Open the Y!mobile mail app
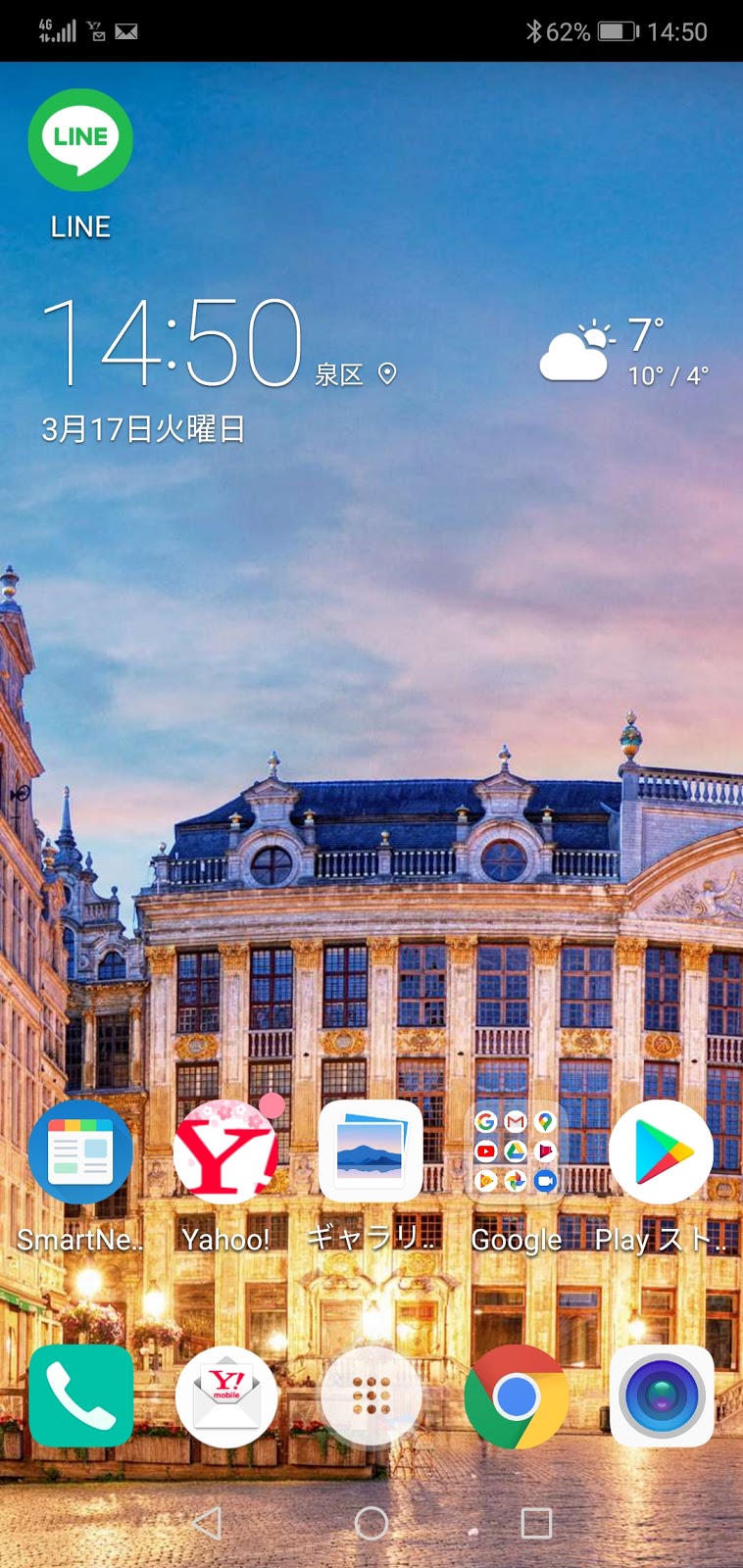The image size is (743, 1568). pyautogui.click(x=225, y=1396)
